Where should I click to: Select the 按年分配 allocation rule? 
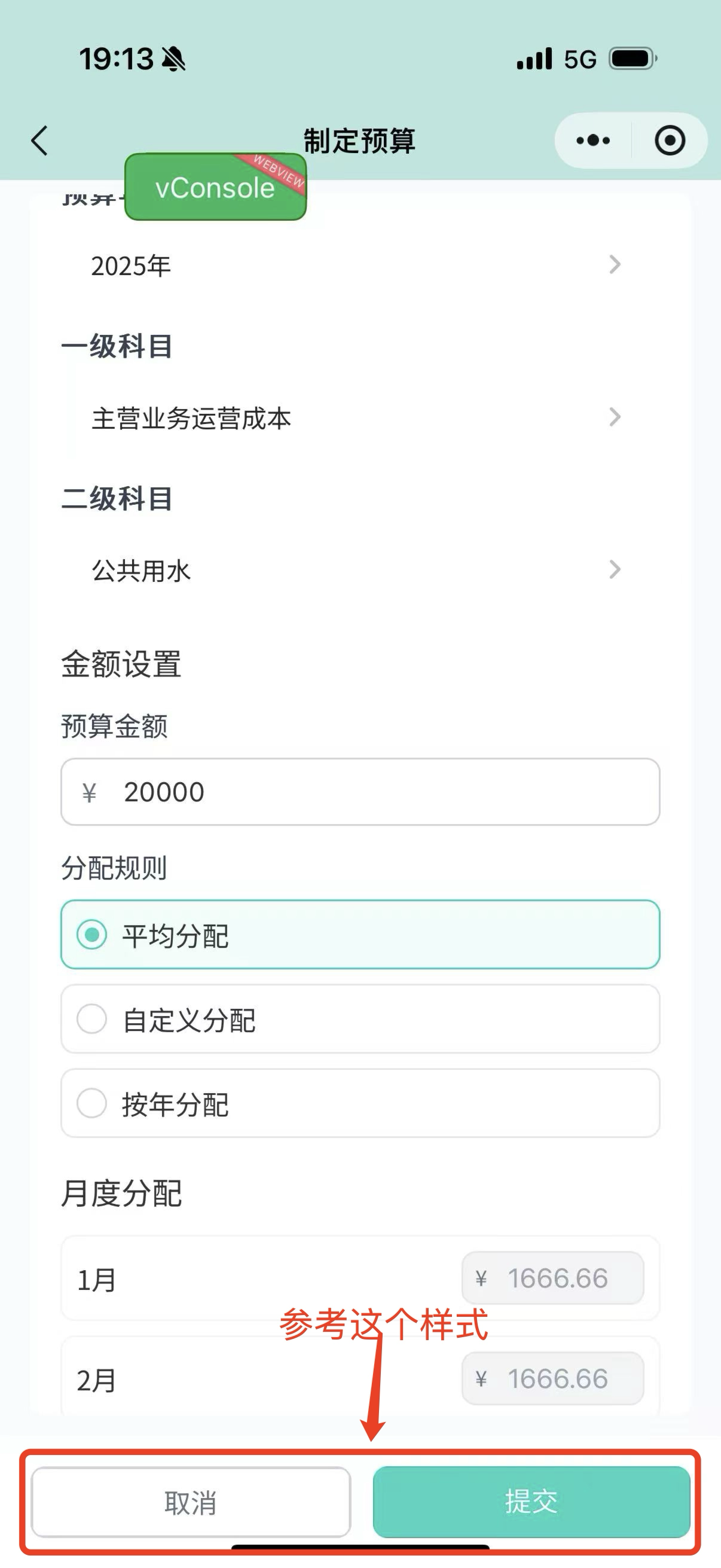pyautogui.click(x=360, y=1104)
